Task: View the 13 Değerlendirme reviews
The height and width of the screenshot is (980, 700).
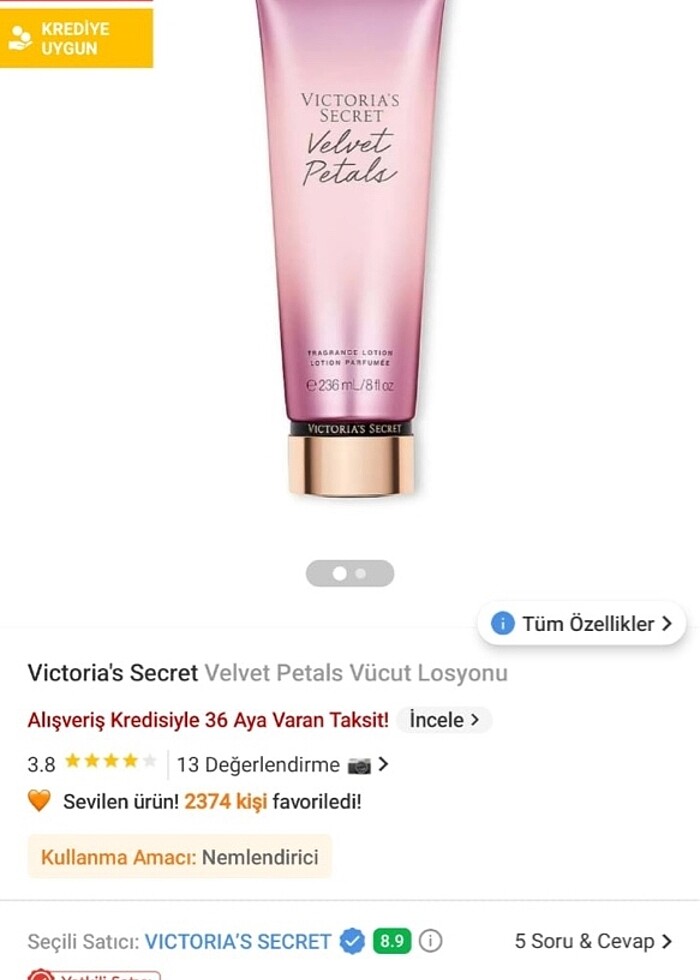Action: pyautogui.click(x=282, y=765)
